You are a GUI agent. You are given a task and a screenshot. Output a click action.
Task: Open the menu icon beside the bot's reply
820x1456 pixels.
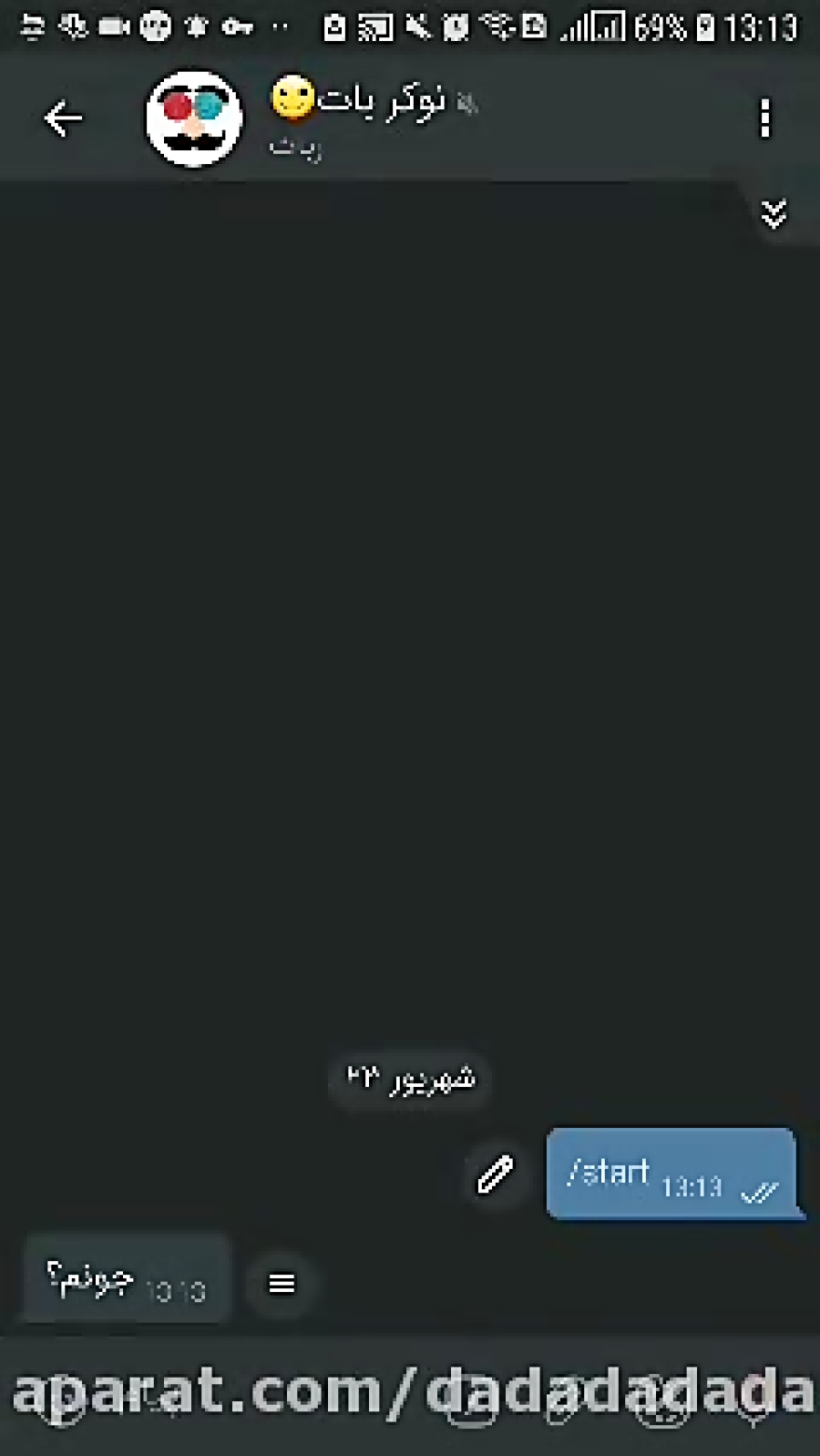[282, 1283]
